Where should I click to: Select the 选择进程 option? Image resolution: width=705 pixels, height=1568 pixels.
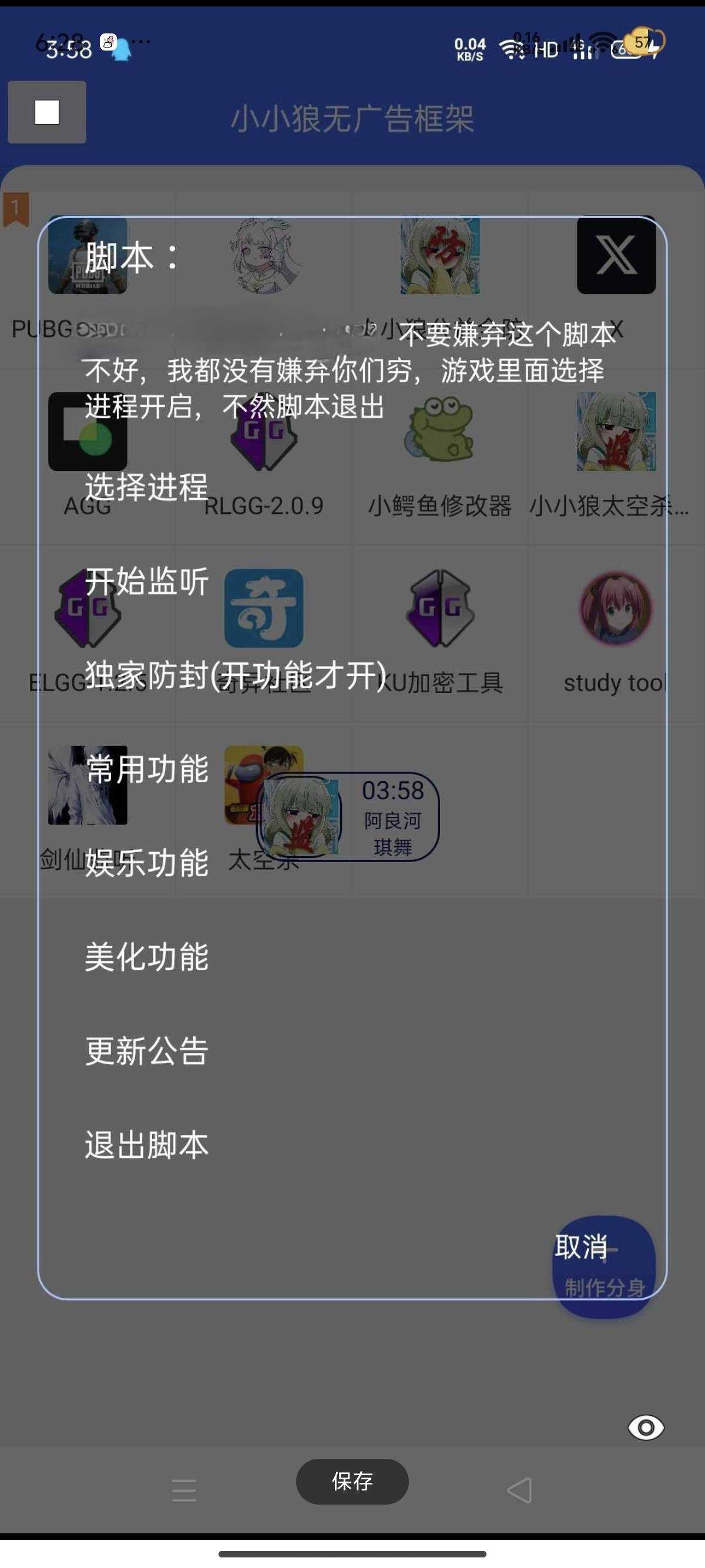click(x=146, y=487)
